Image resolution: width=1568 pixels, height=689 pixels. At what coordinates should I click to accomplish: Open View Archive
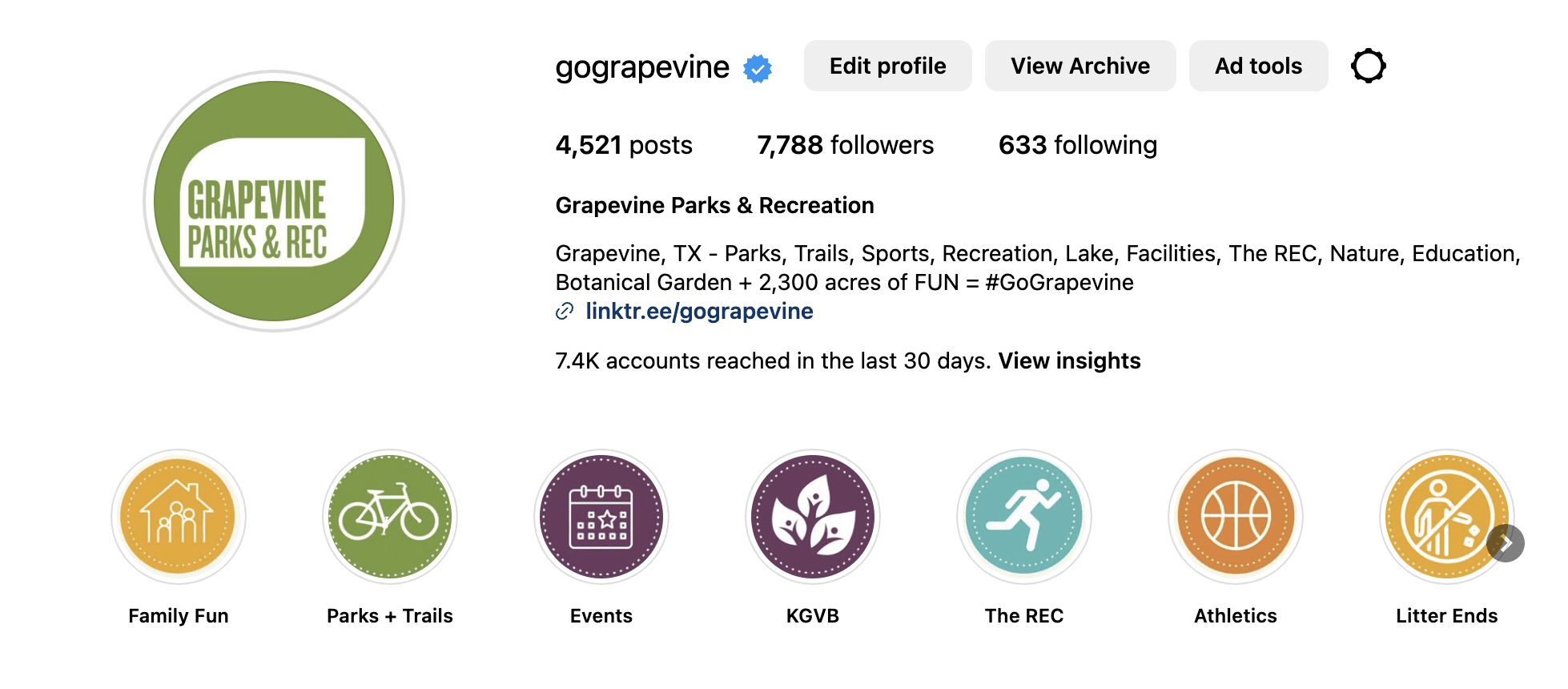coord(1080,66)
